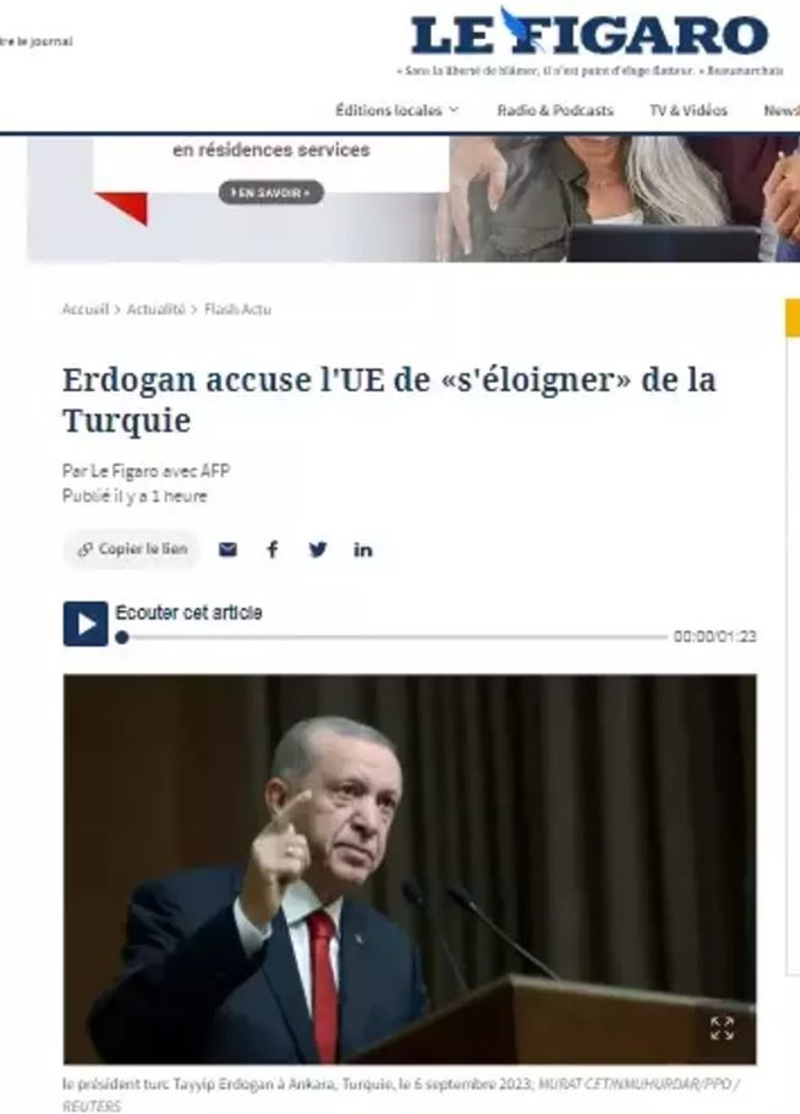Screen dimensions: 800x1114
Task: Copy the article link
Action: point(132,549)
